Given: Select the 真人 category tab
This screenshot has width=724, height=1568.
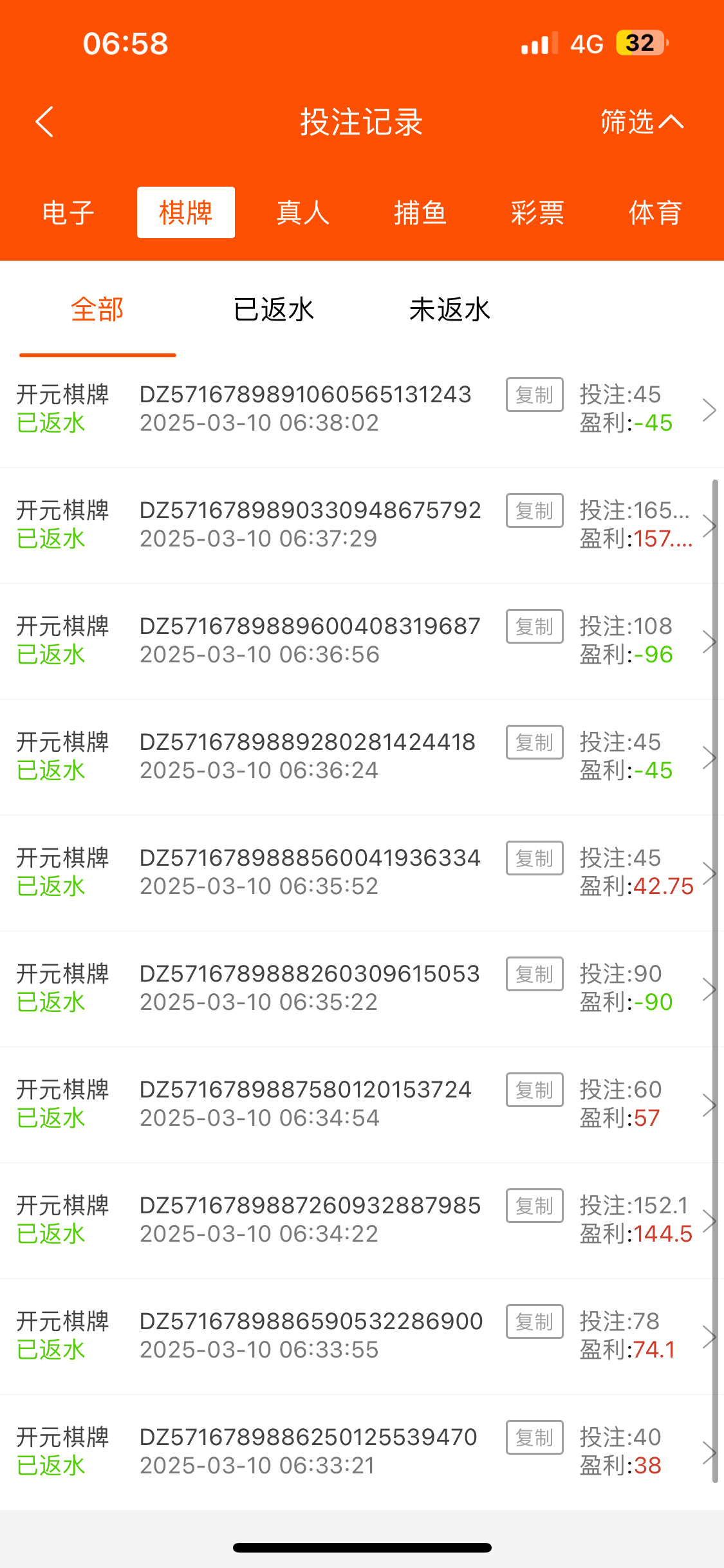Looking at the screenshot, I should [x=303, y=212].
